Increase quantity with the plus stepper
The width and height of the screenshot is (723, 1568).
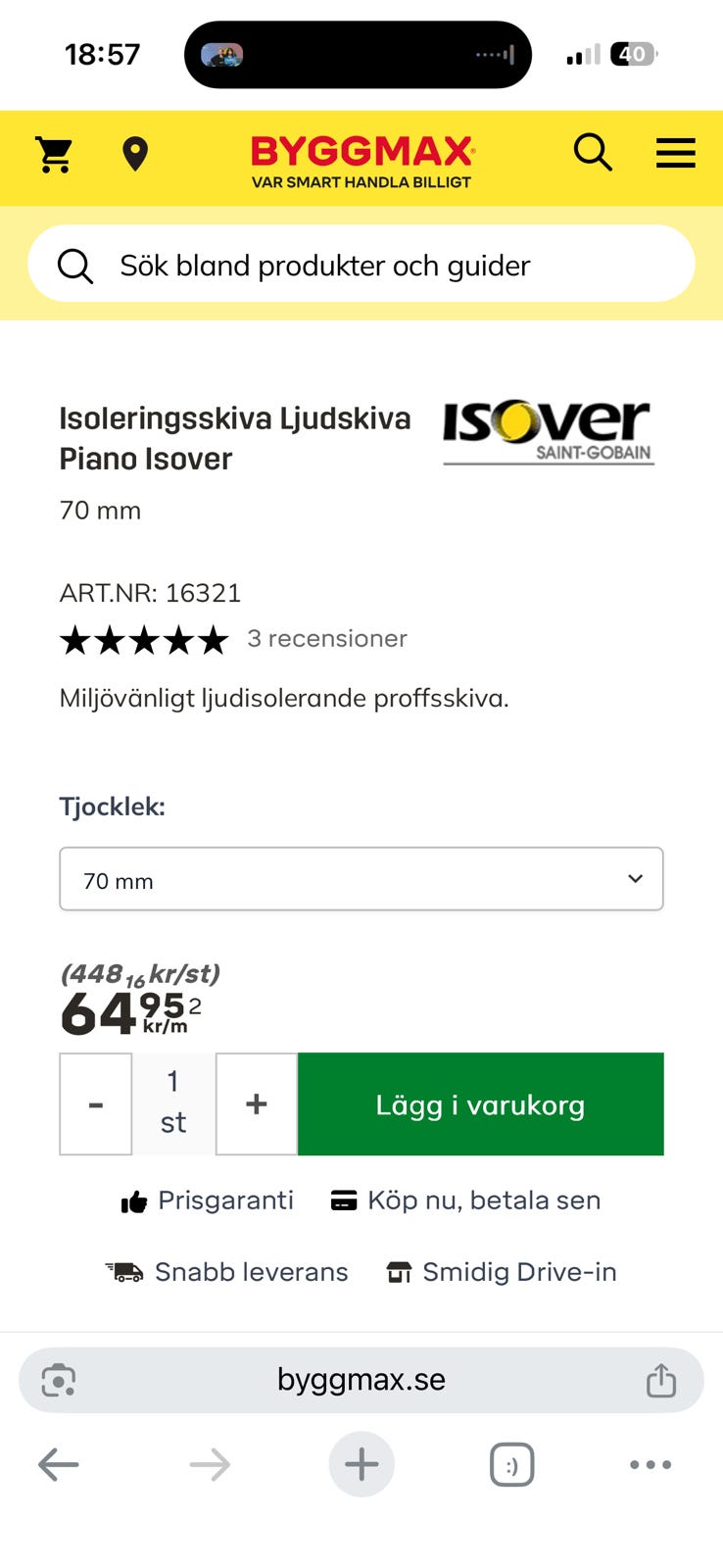(x=256, y=1103)
